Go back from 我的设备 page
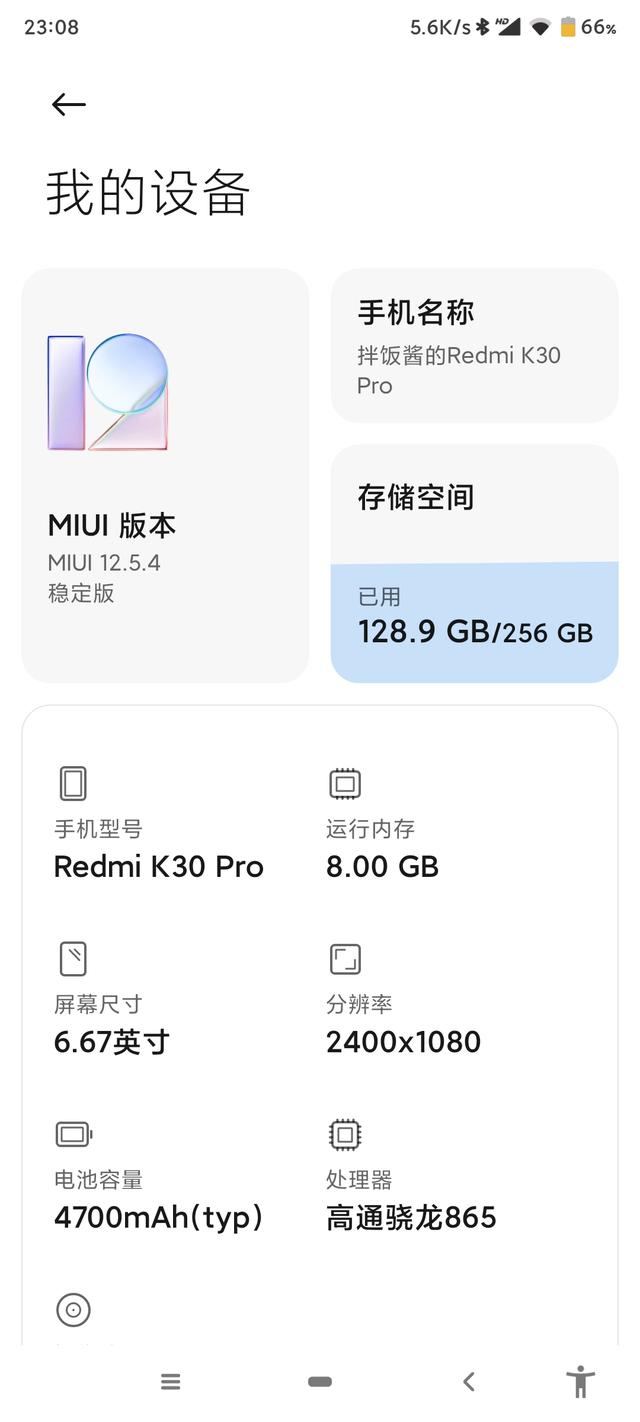The image size is (640, 1422). click(x=69, y=105)
